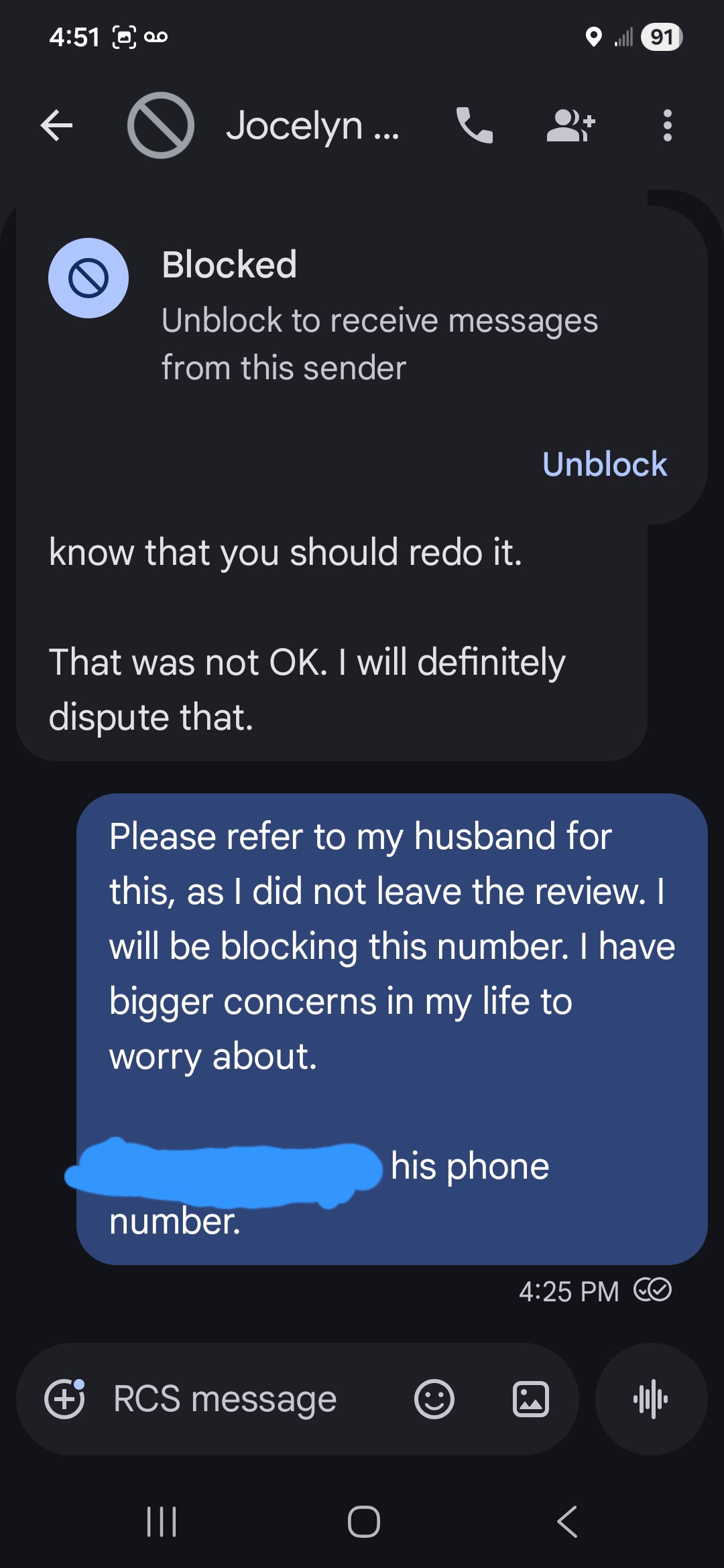Open recent apps from navigation bar
This screenshot has width=724, height=1568.
[162, 1521]
